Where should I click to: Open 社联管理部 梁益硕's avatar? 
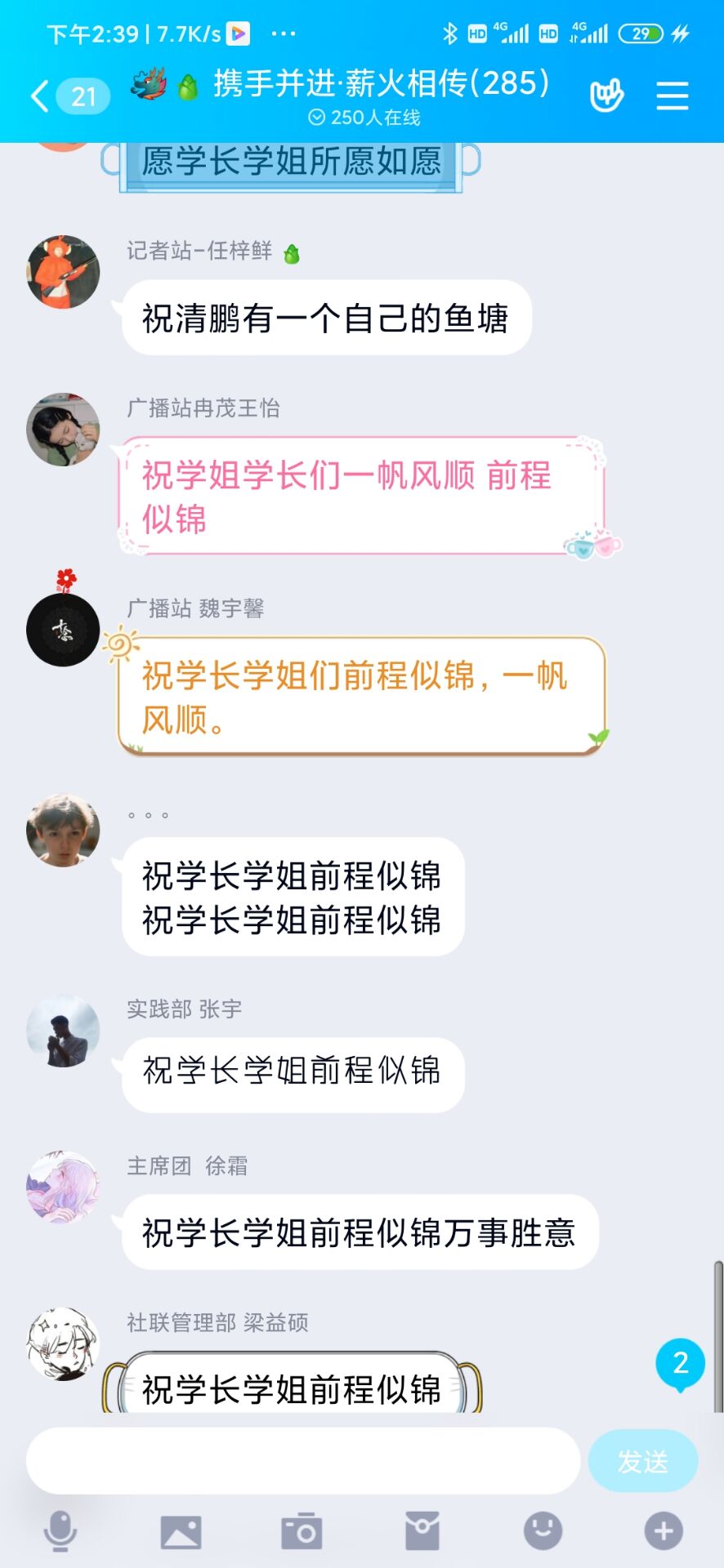tap(63, 1344)
